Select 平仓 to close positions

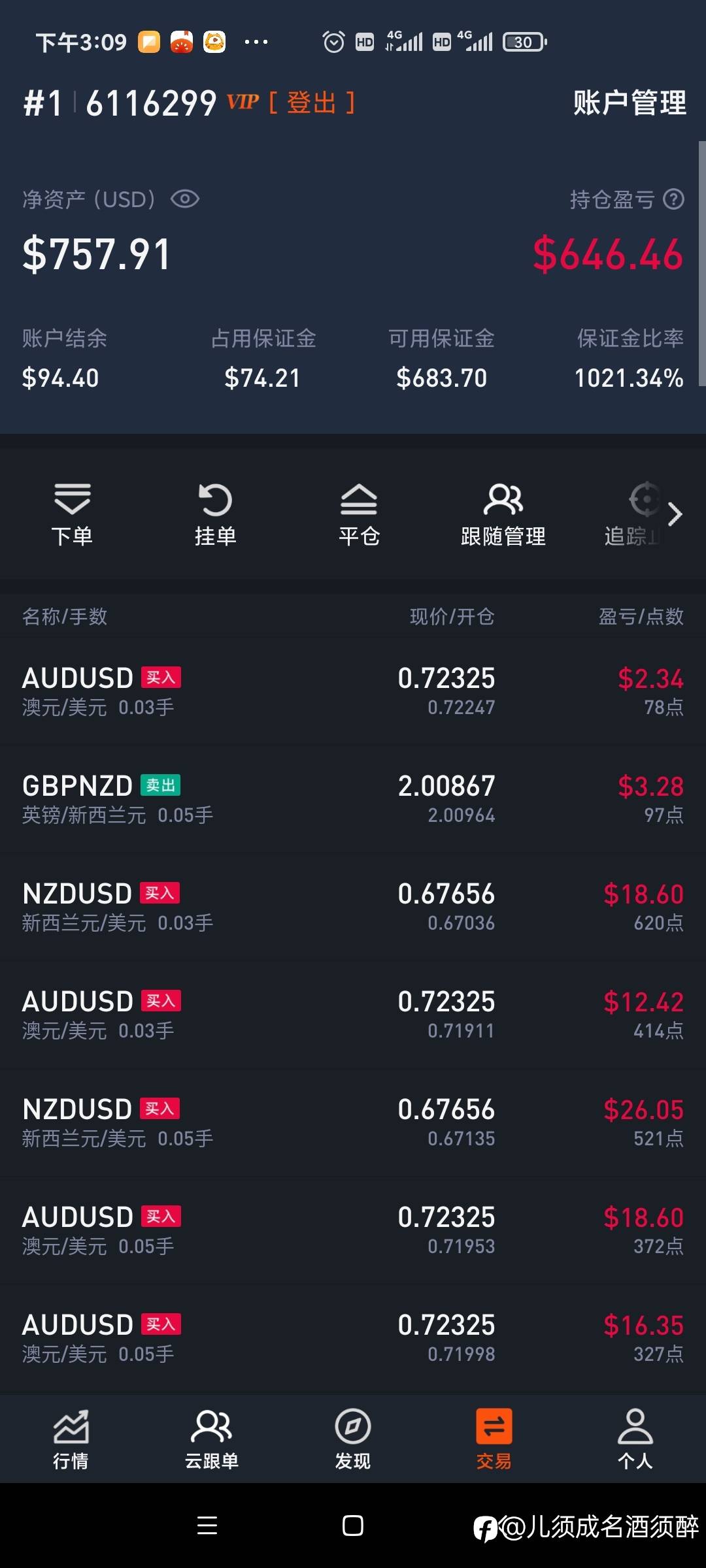tap(359, 515)
